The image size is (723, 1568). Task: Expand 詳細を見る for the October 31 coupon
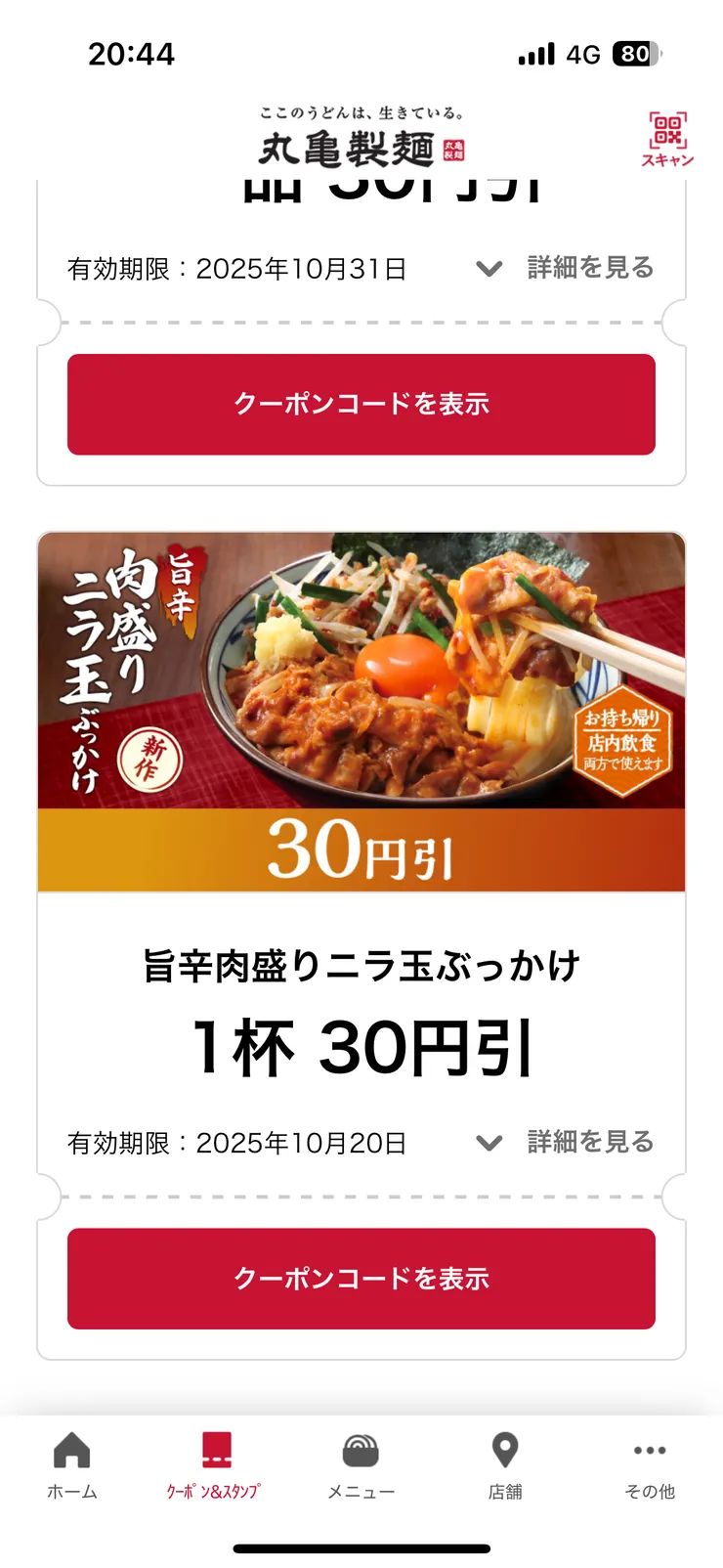coord(588,268)
